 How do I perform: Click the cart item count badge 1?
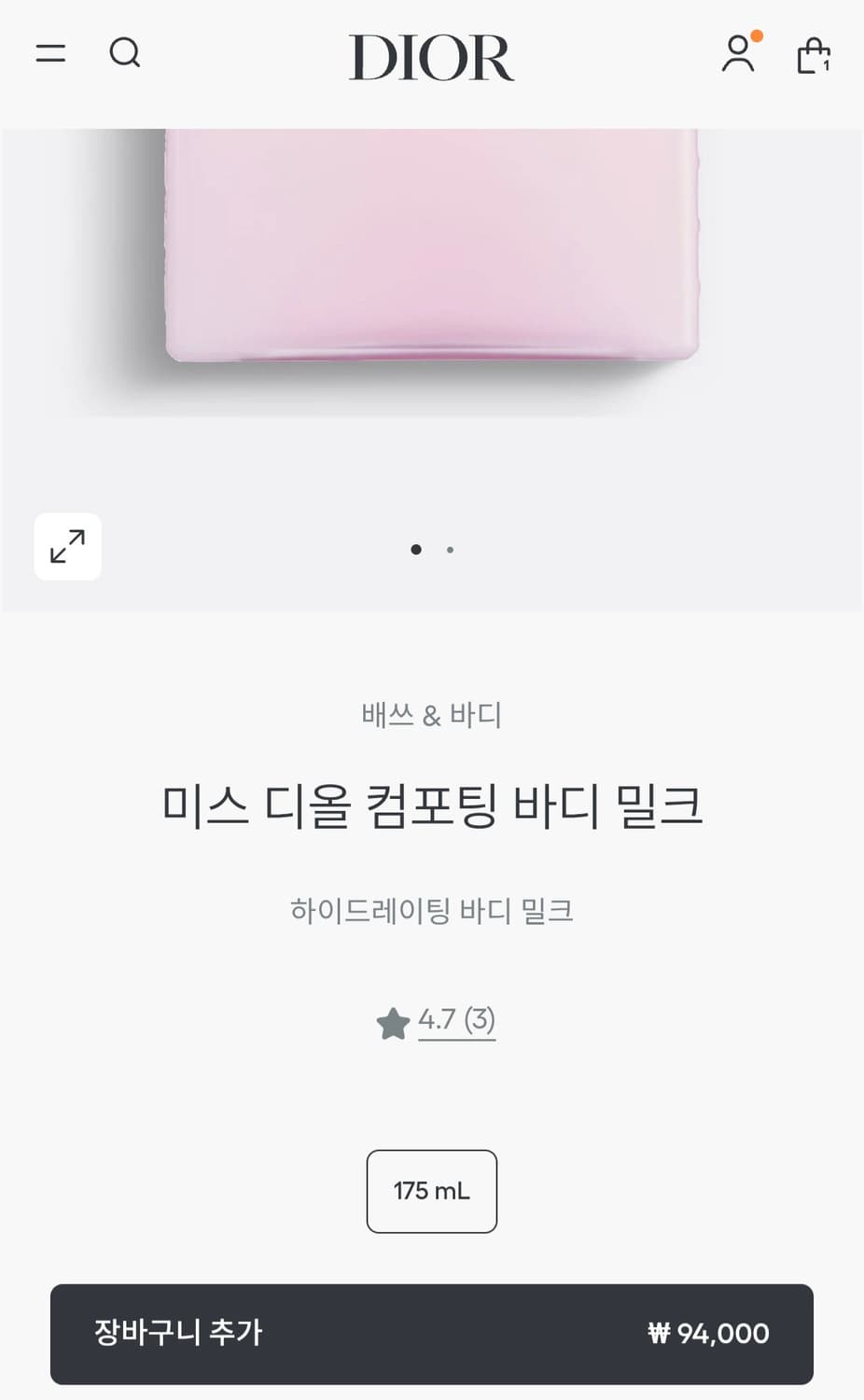[x=827, y=67]
